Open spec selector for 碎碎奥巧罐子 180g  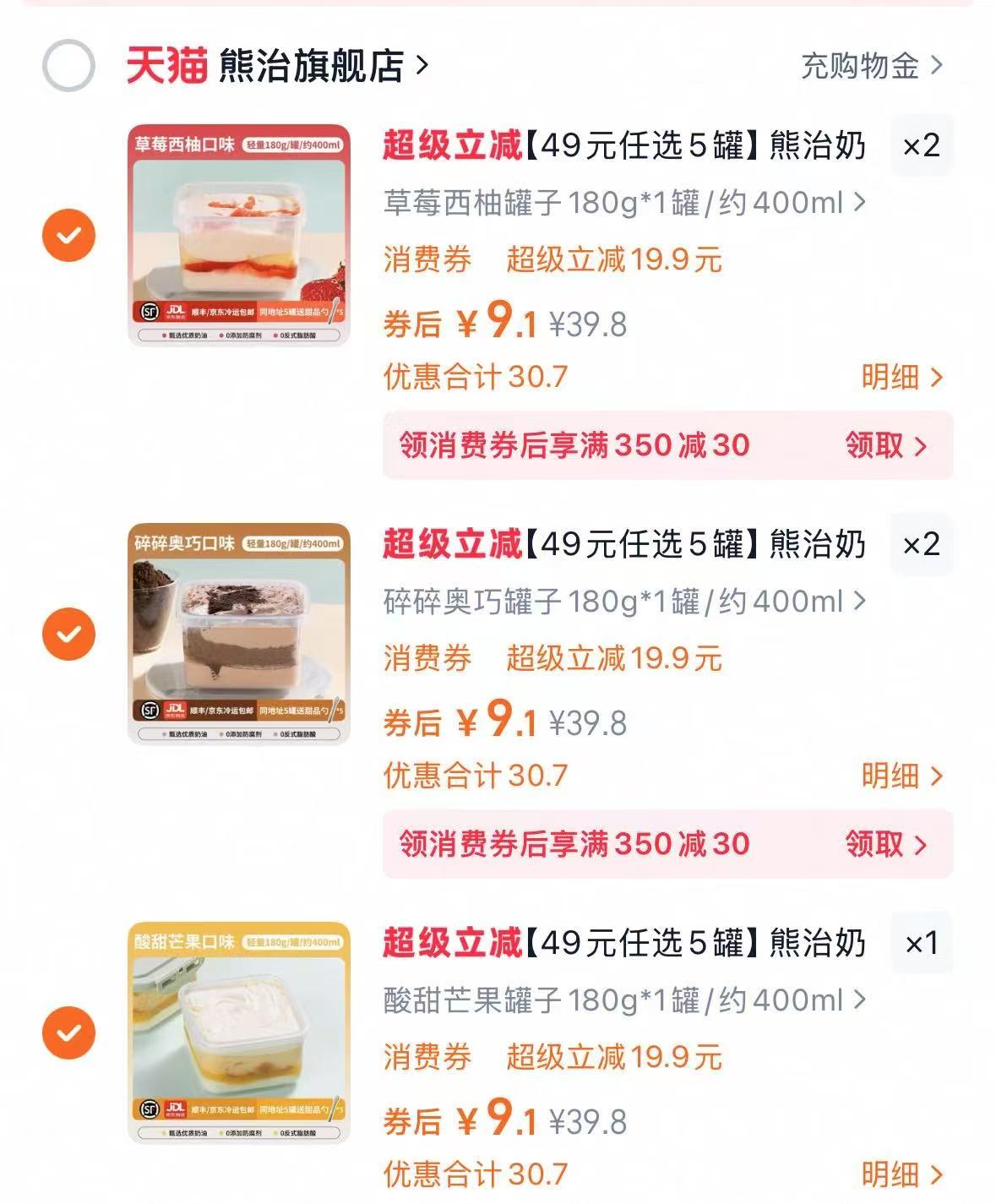click(617, 600)
